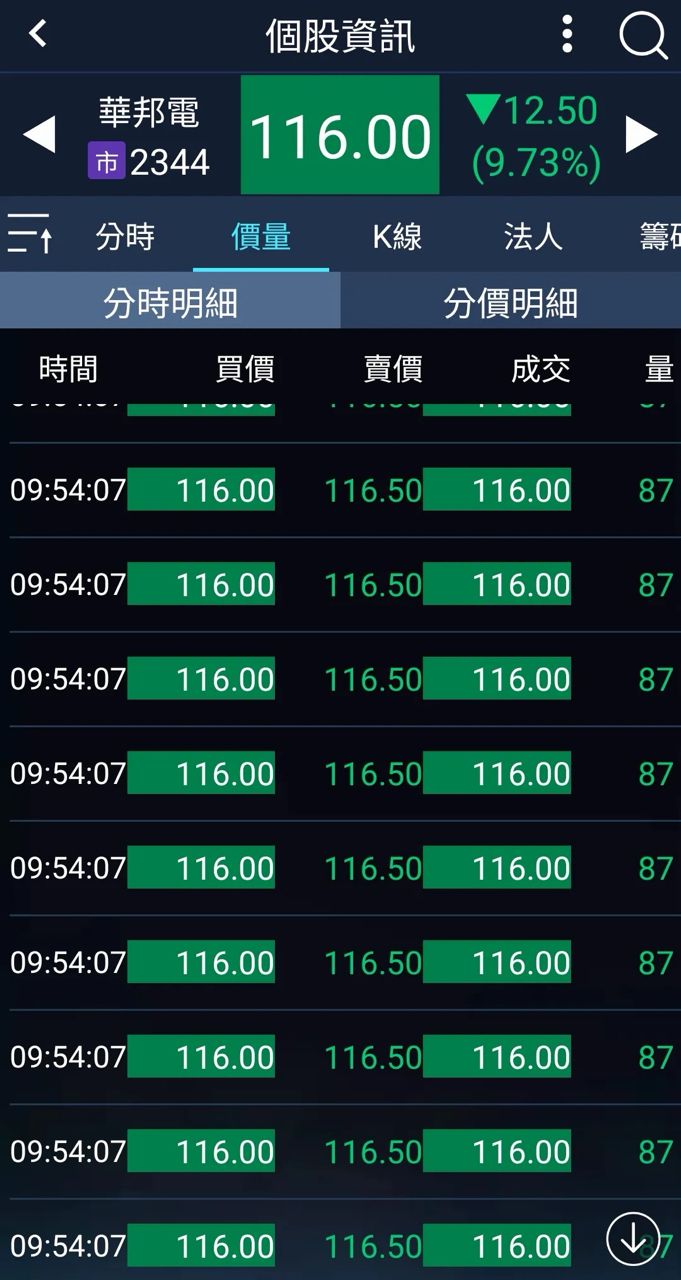Show the 分價明細 segment

coord(510,302)
